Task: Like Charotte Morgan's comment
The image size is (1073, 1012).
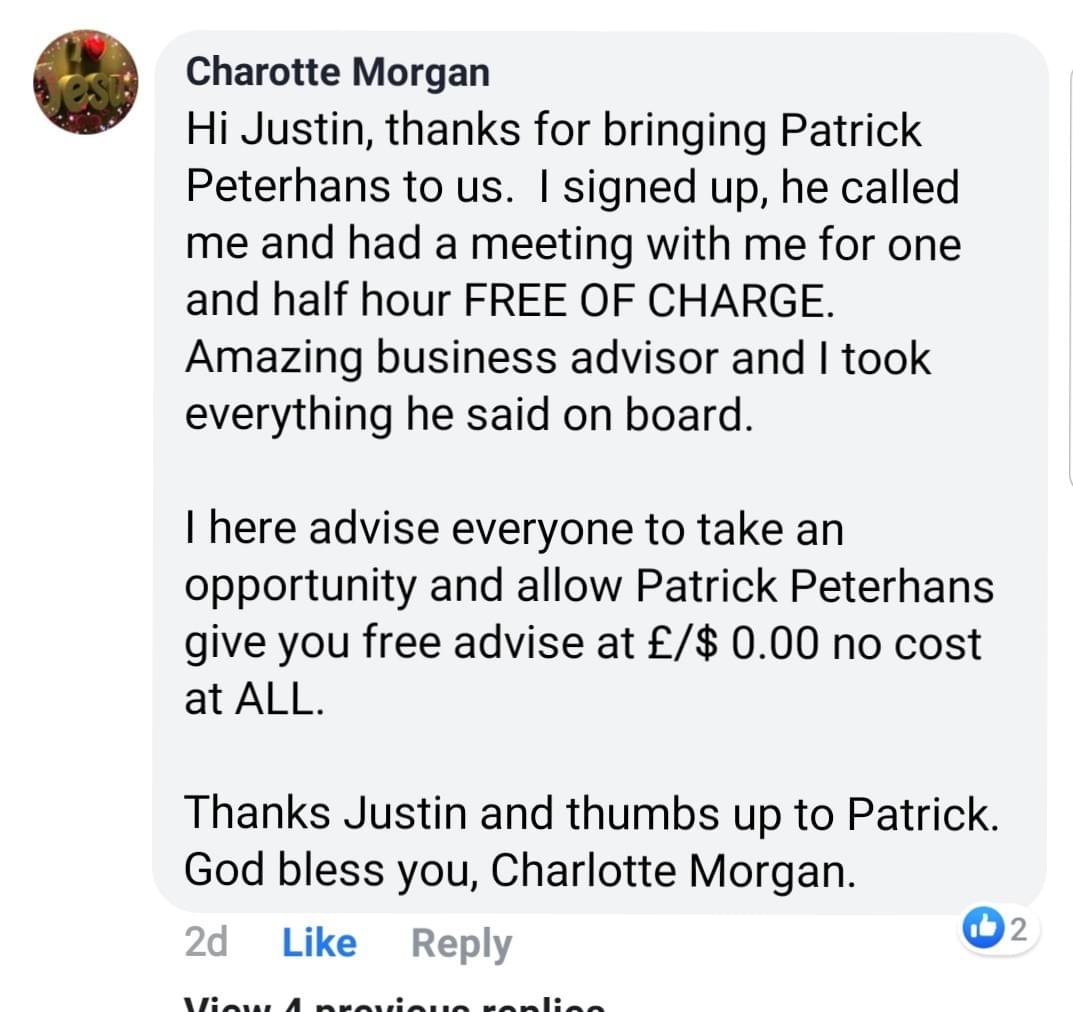Action: [319, 943]
